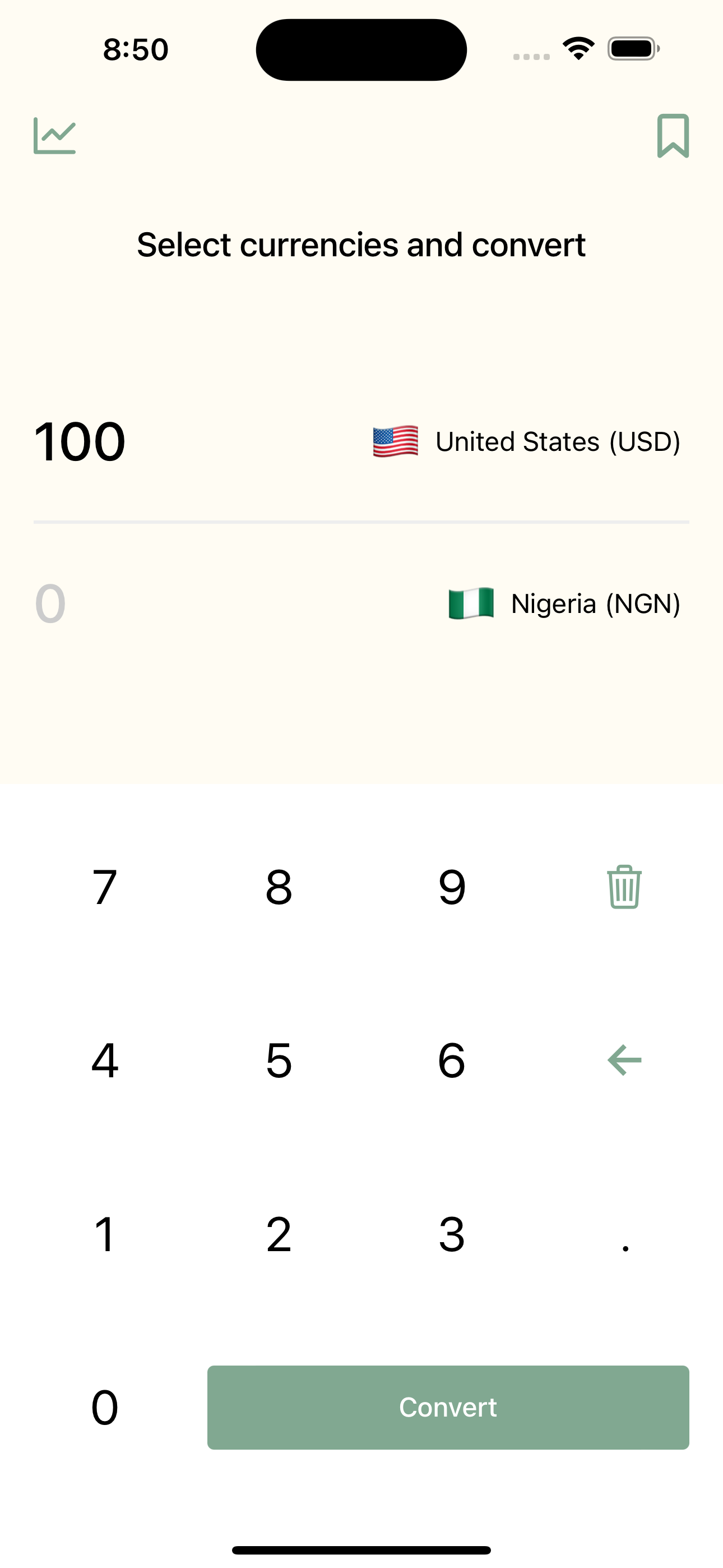Type digit 7 on the keypad
Viewport: 723px width, 1568px height.
pyautogui.click(x=105, y=887)
